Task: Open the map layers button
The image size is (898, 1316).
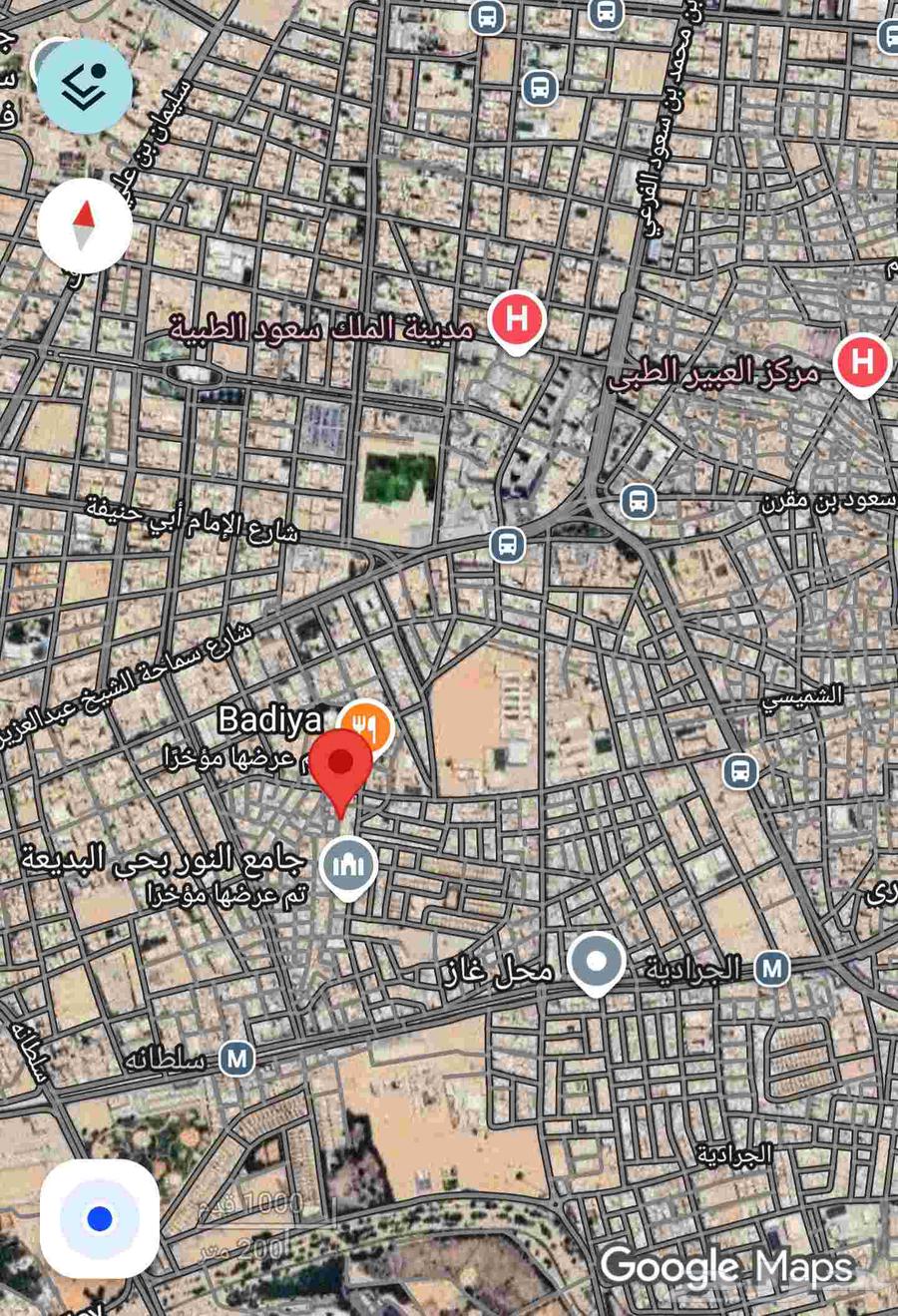Action: point(85,87)
